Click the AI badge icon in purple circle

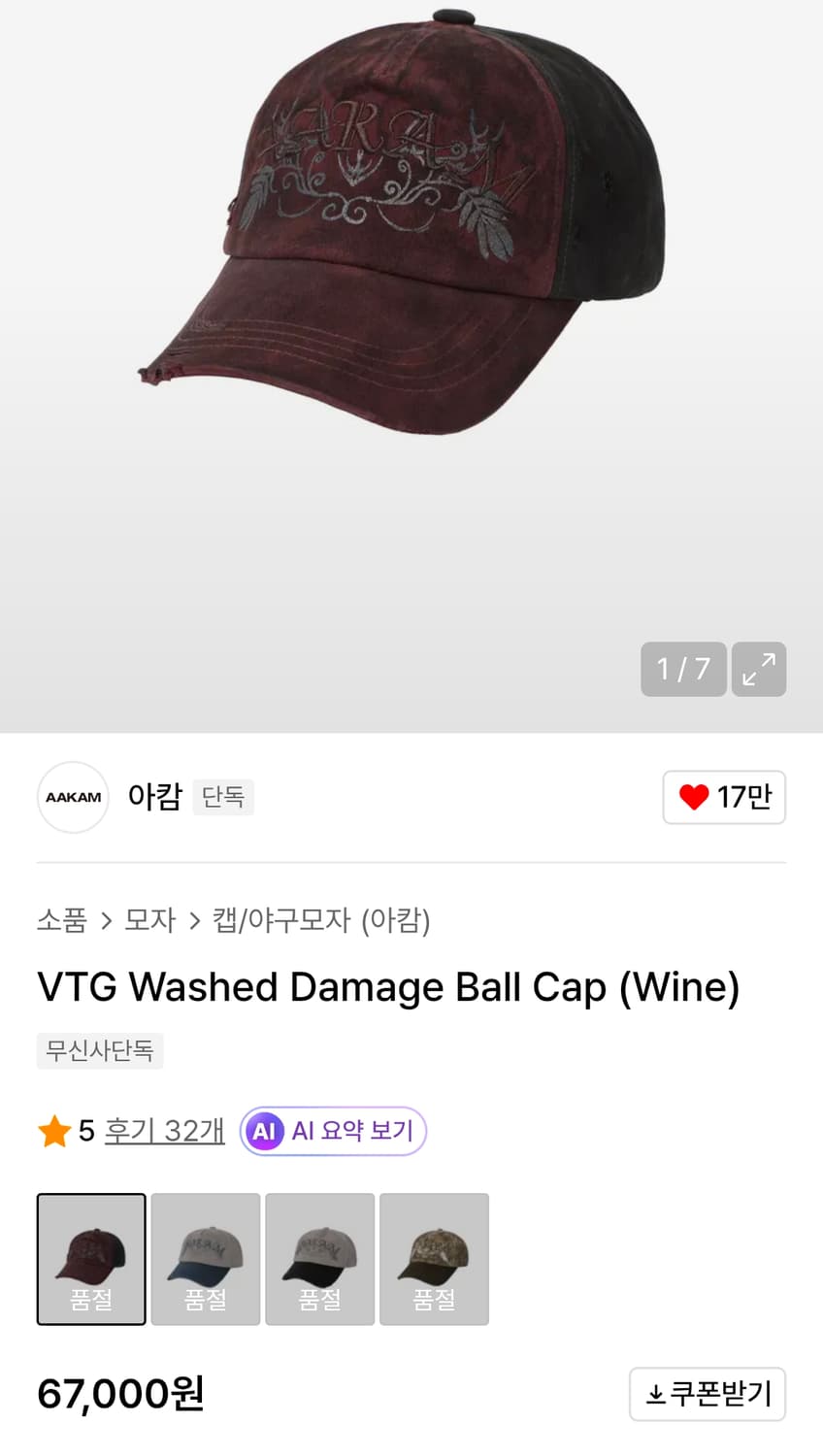point(264,1130)
